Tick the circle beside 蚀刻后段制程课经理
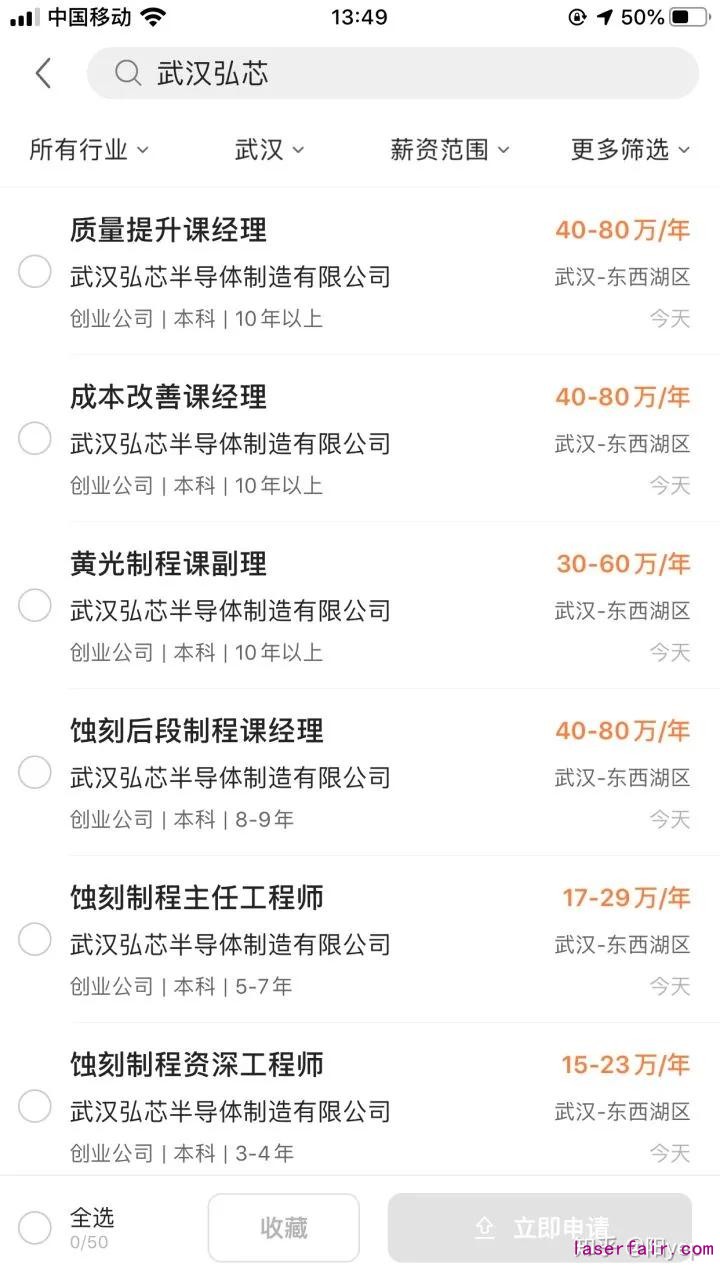Screen dimensions: 720x1280 point(35,772)
